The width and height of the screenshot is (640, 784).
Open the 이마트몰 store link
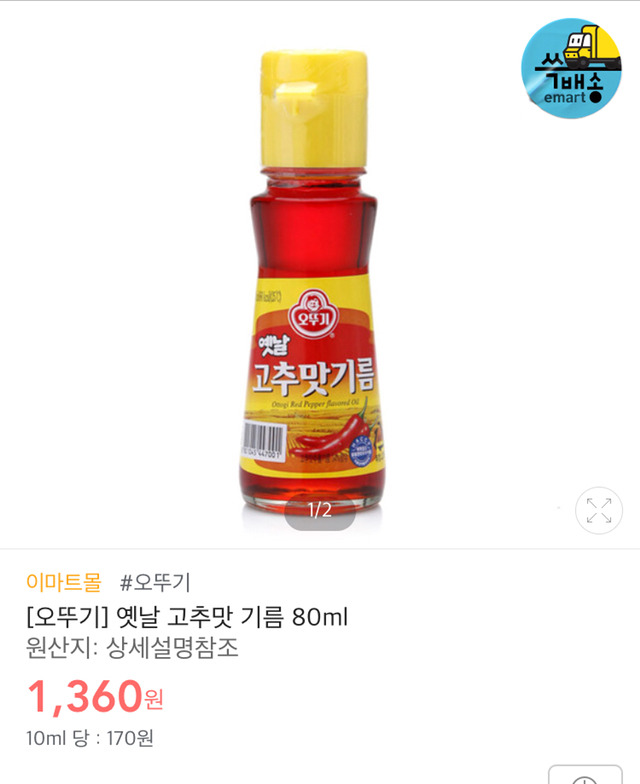(x=63, y=581)
